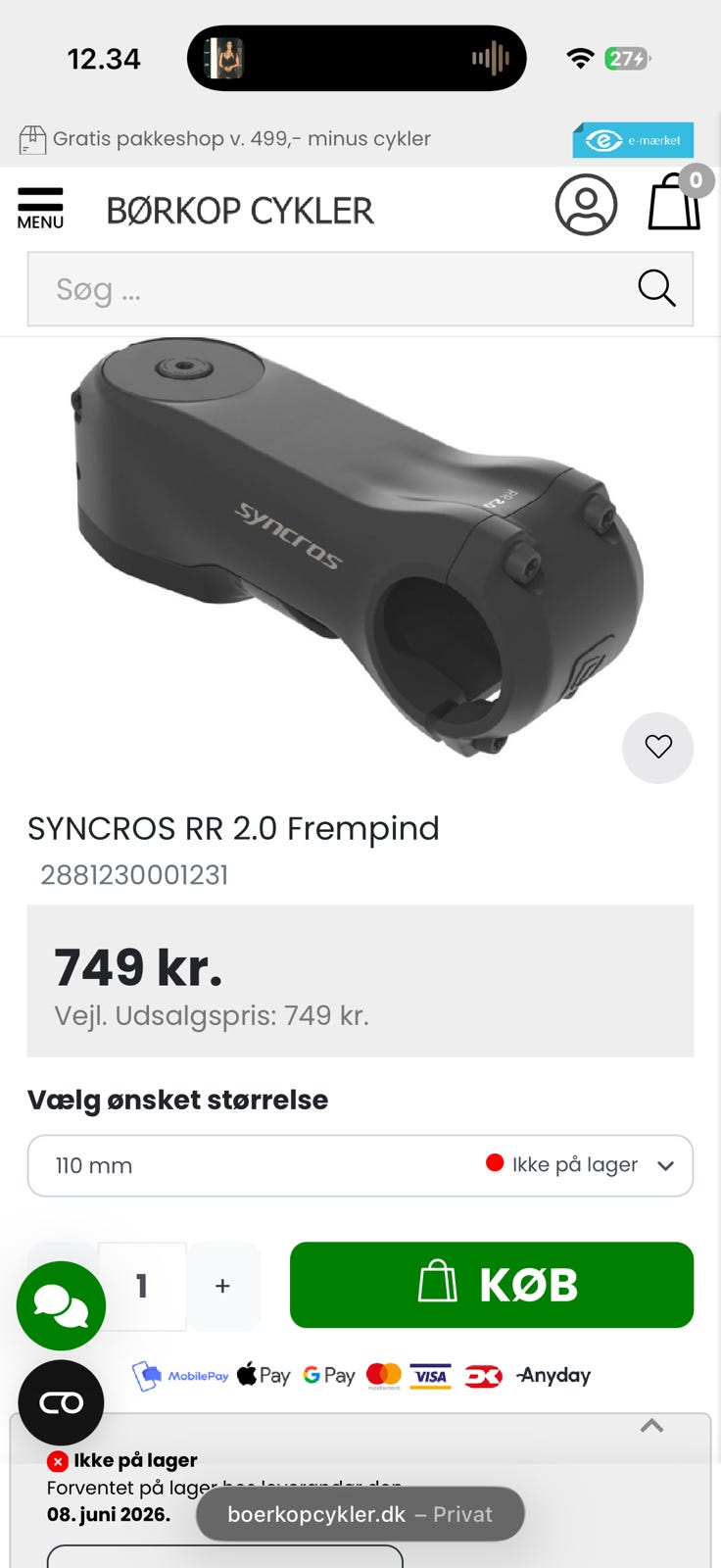Screen dimensions: 721x1568
Task: Open the user account profile icon
Action: (x=586, y=206)
